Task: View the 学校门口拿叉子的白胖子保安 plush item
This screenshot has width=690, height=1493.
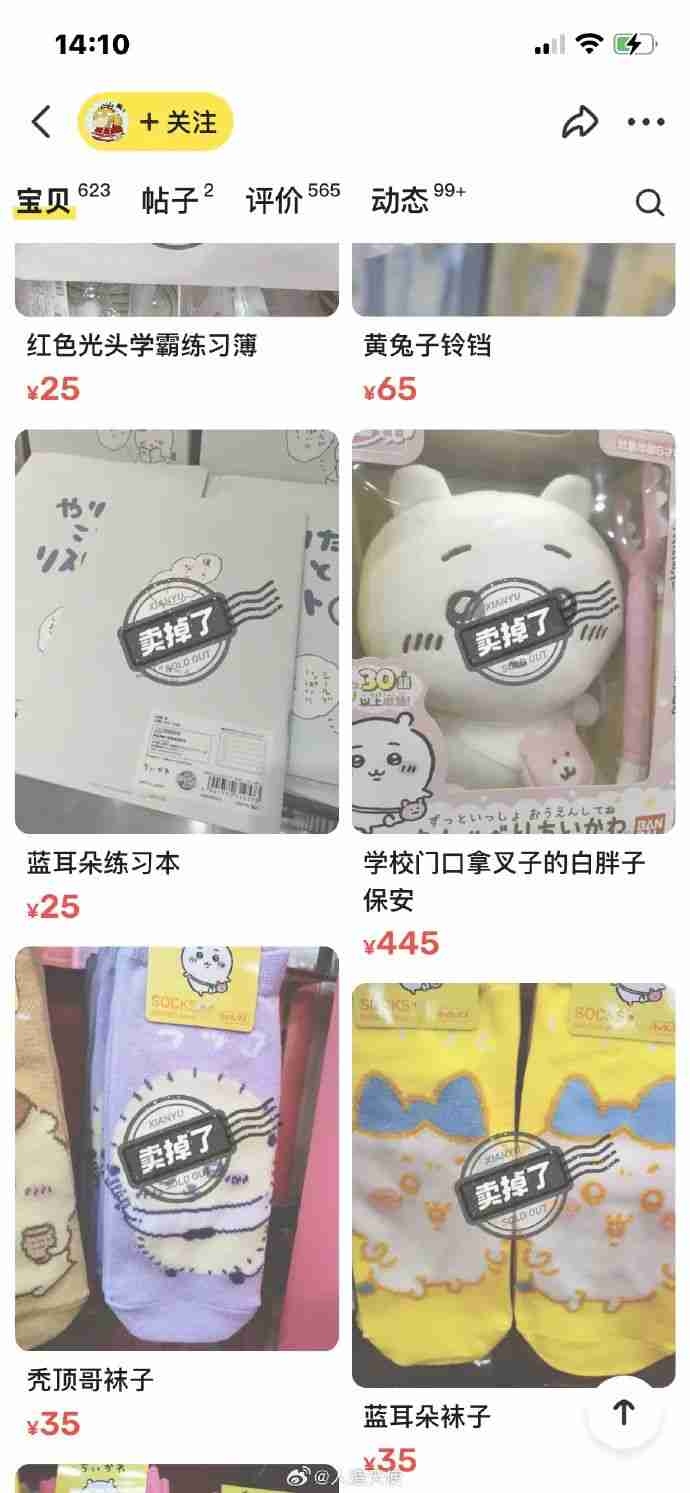Action: [x=513, y=632]
